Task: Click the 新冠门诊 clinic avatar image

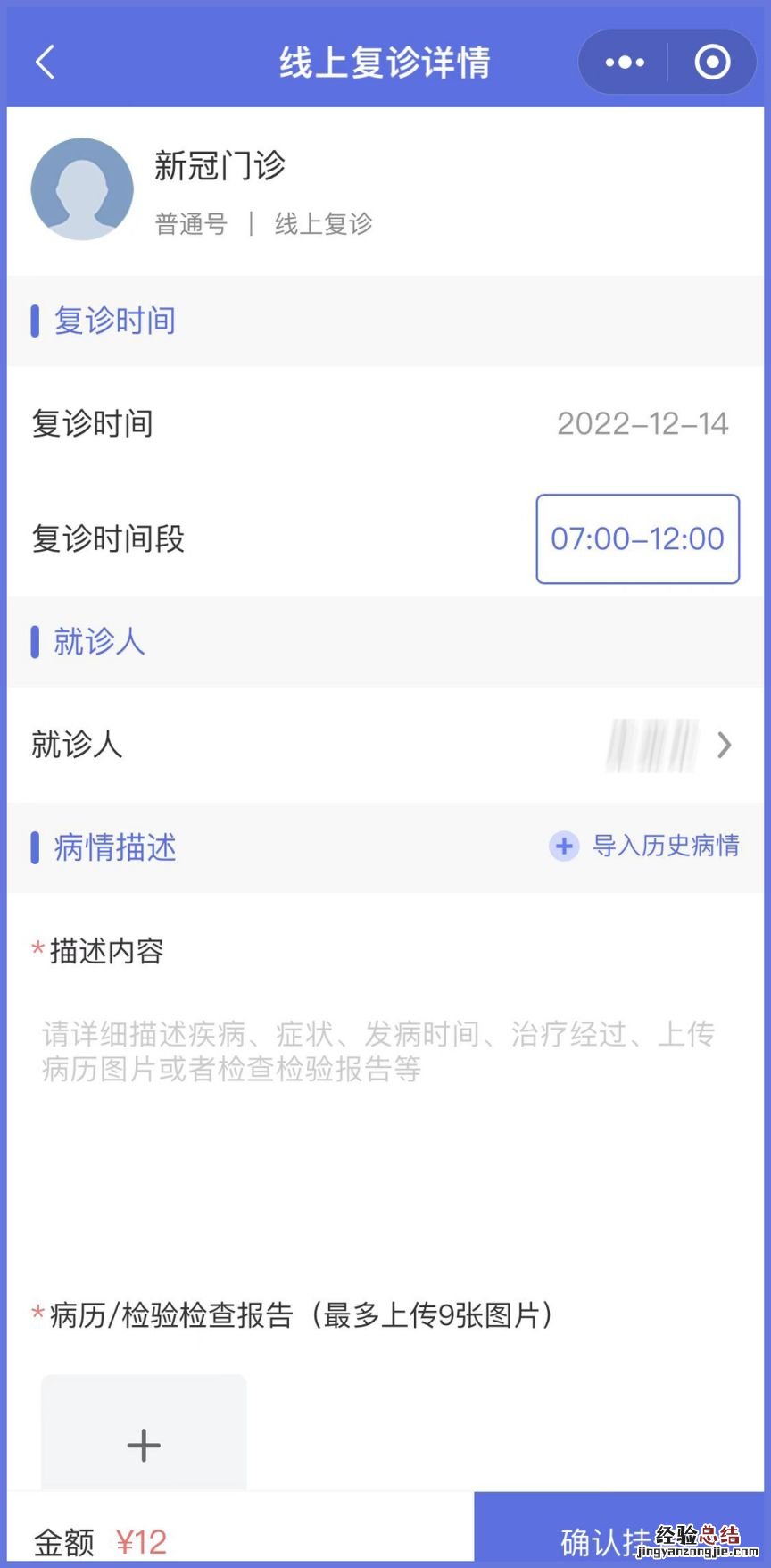Action: 81,189
